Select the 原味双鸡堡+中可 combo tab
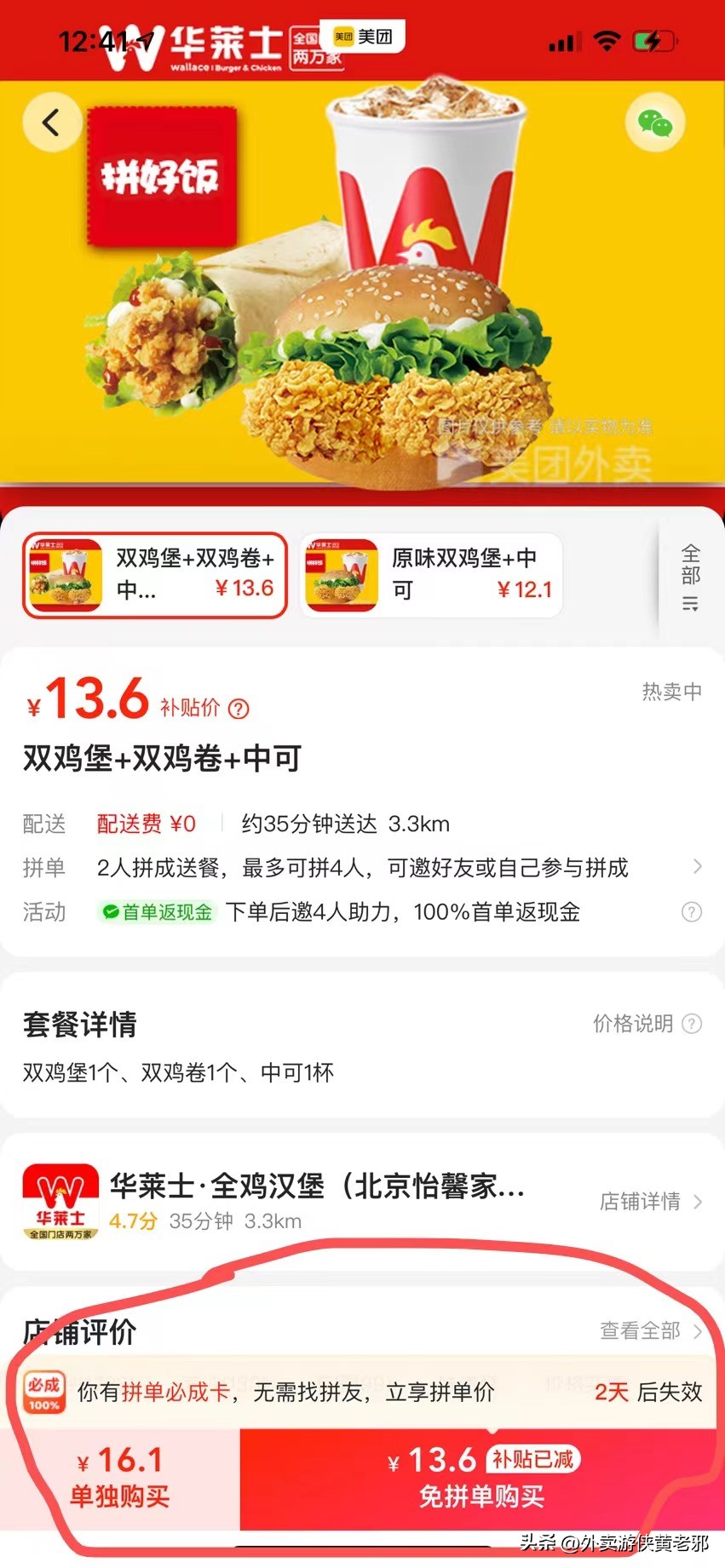 [430, 575]
